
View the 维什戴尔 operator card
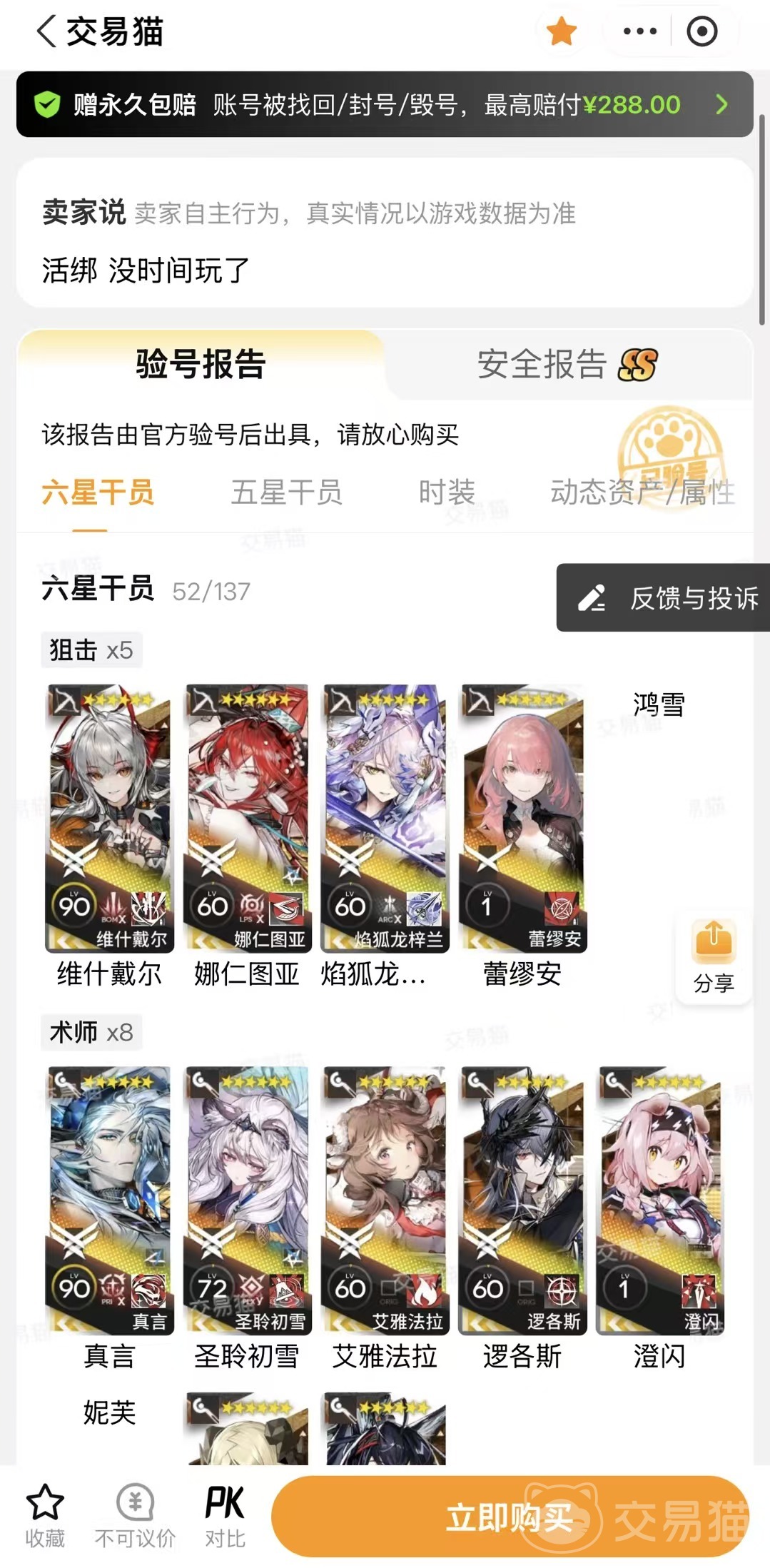tap(108, 819)
